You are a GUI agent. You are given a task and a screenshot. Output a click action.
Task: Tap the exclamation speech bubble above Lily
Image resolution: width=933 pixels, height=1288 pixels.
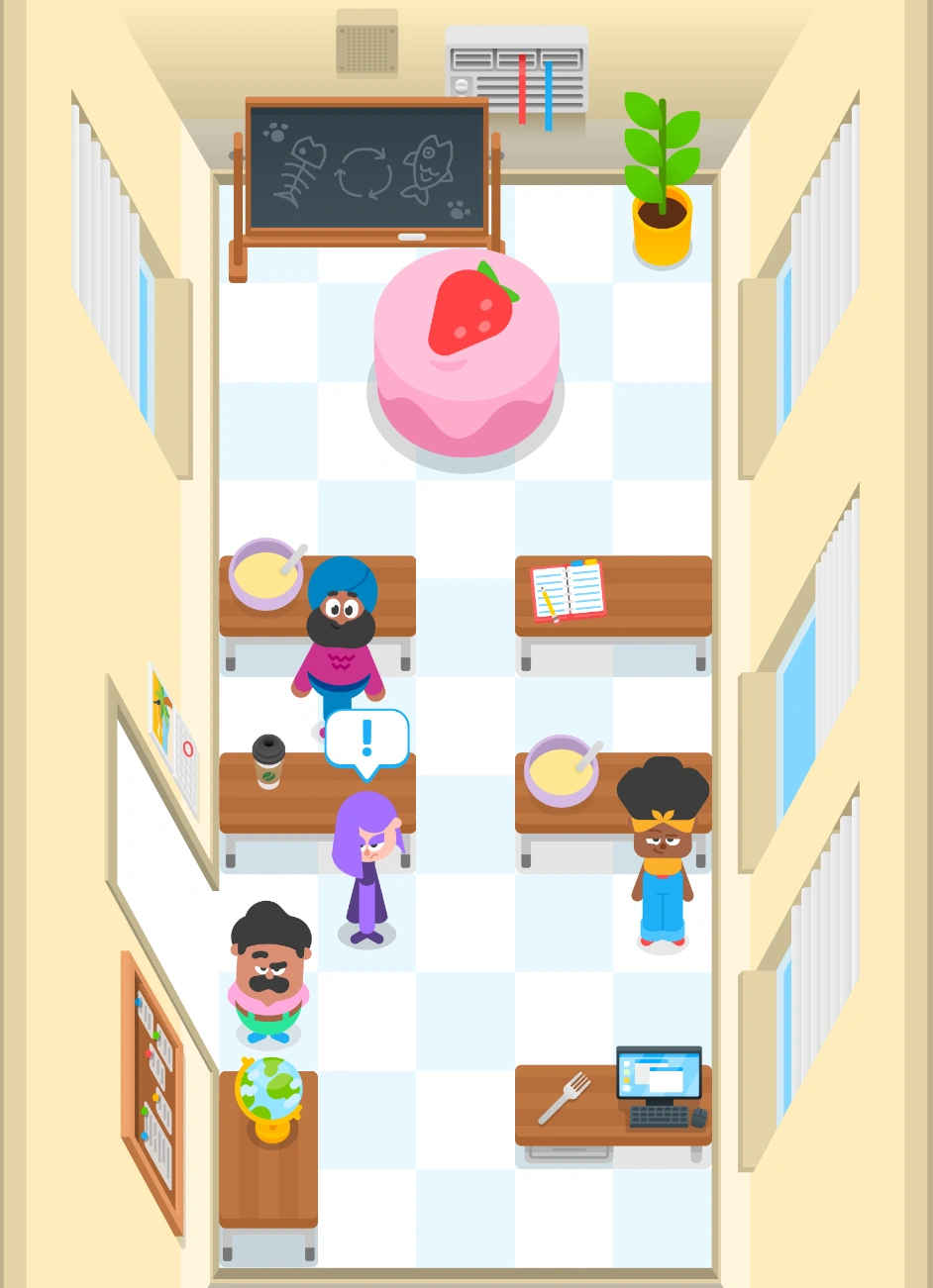pos(366,739)
